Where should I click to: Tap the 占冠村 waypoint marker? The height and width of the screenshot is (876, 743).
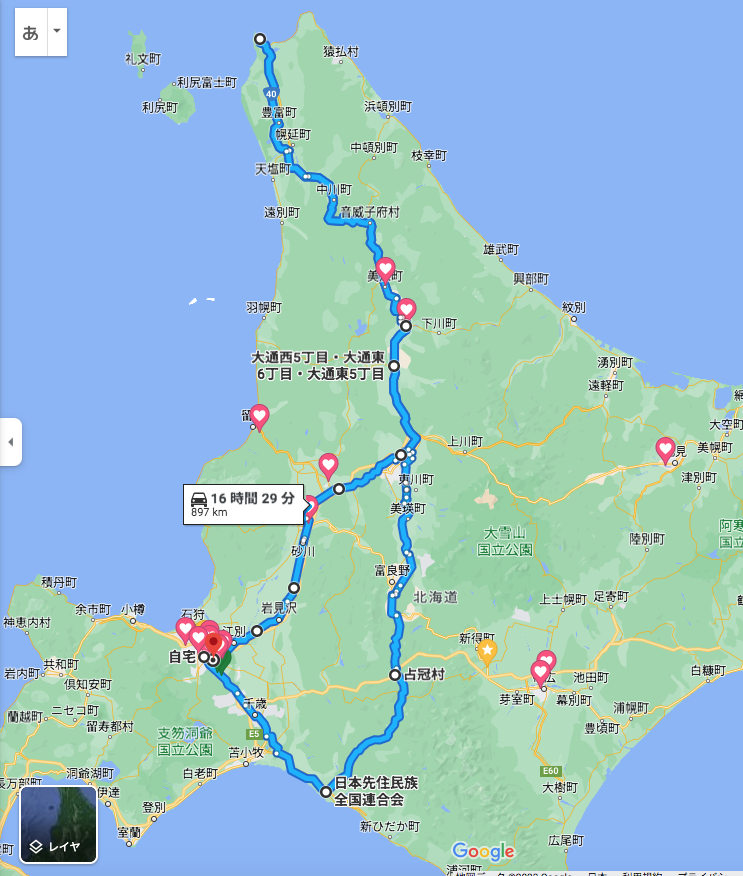click(396, 676)
